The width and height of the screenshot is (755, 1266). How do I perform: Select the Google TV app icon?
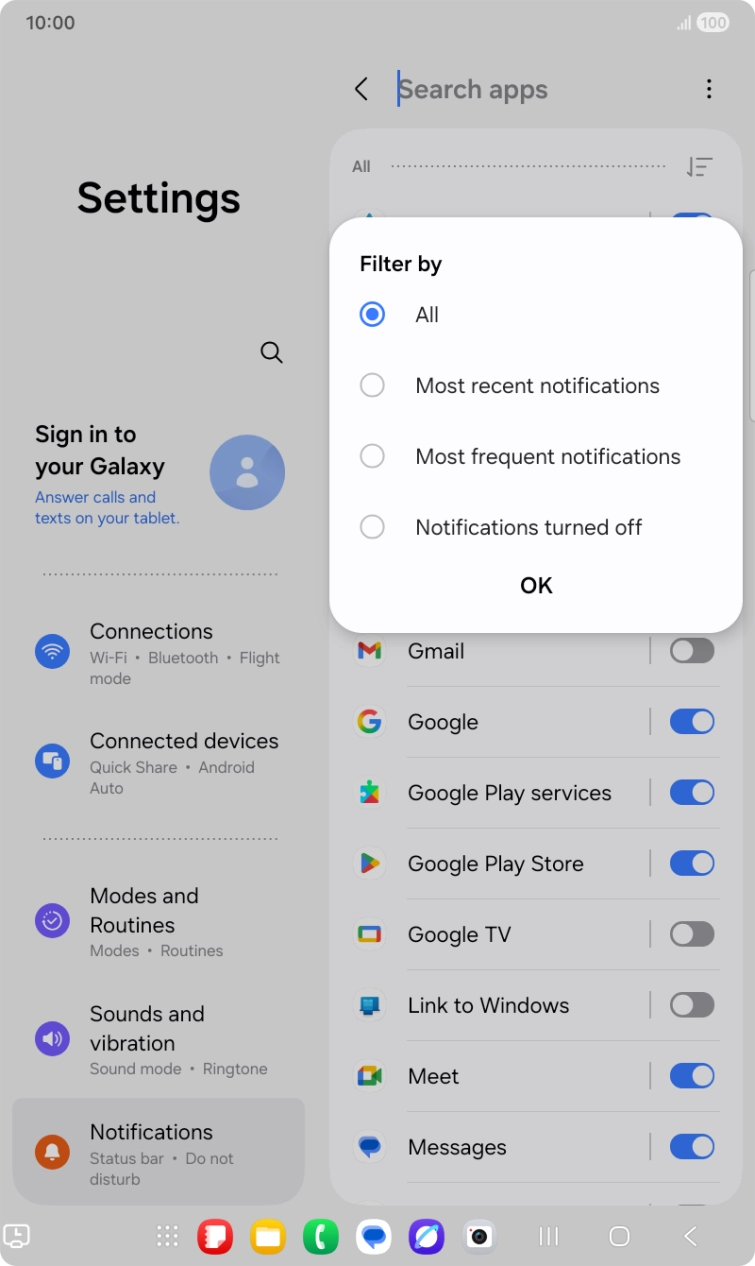[370, 934]
